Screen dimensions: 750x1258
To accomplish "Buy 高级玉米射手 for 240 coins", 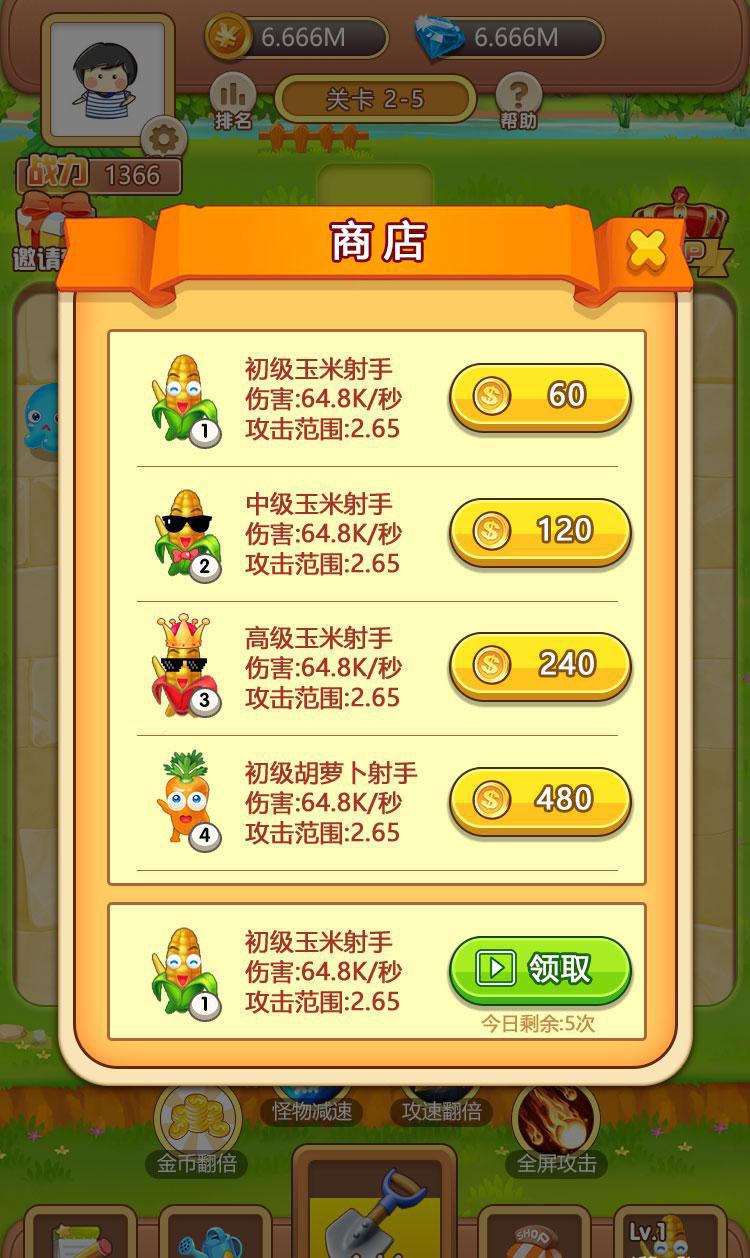I will pos(540,665).
